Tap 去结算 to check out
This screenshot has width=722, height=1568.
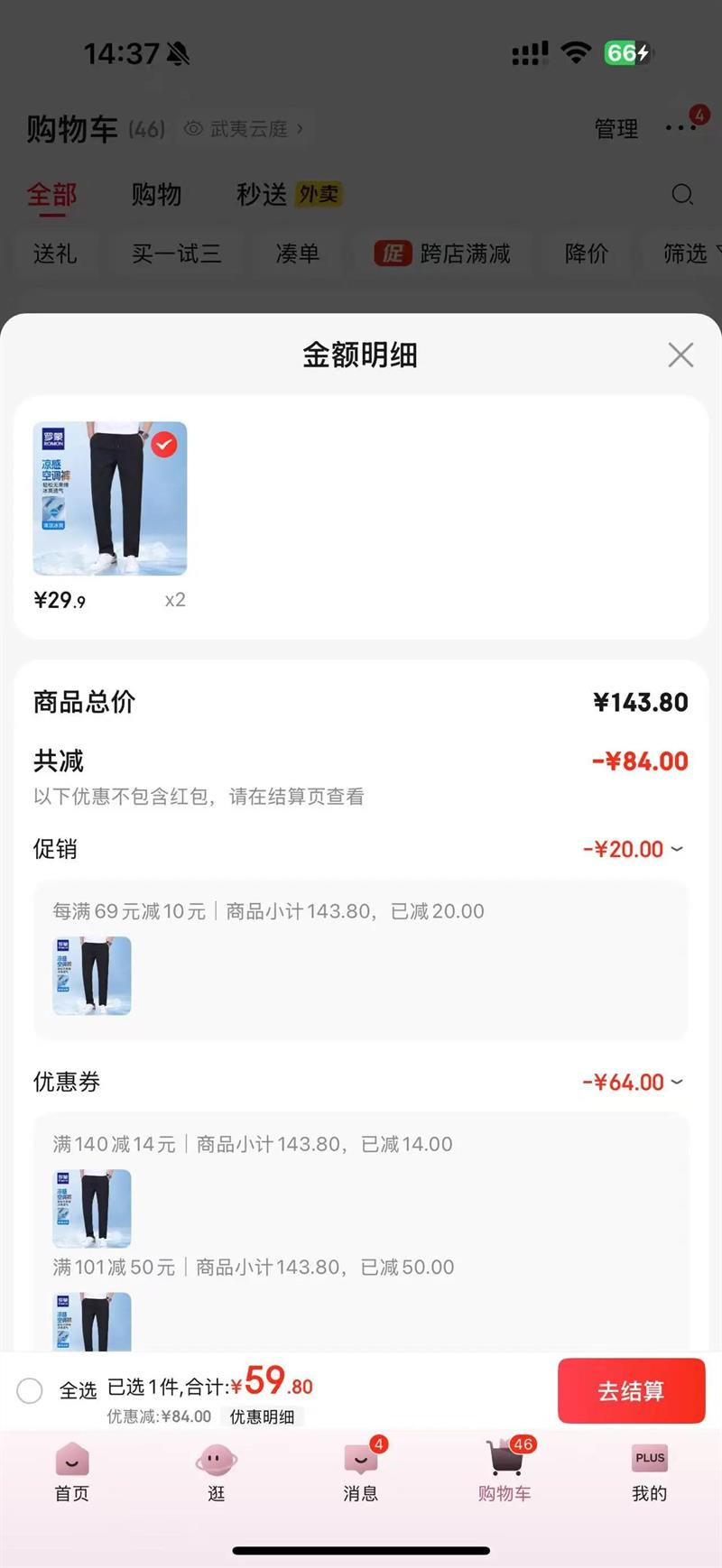[631, 1390]
